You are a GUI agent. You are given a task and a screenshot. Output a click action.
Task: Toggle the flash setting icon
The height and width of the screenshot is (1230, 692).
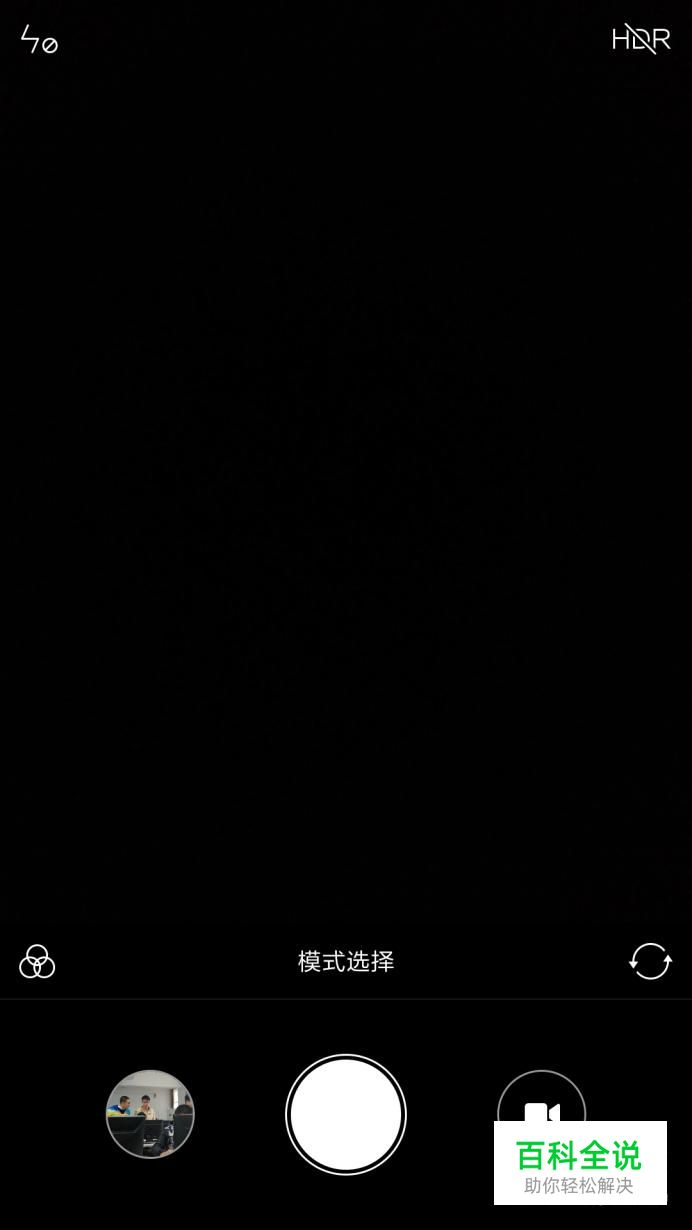coord(39,40)
